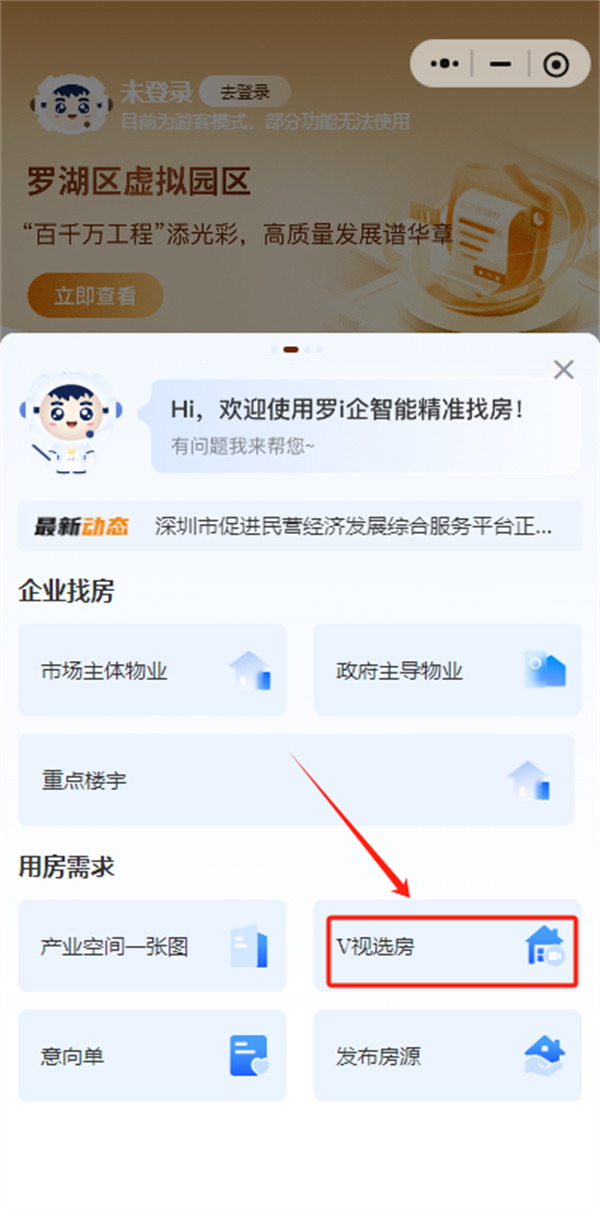
Task: Open the 最新动态 news ticker
Action: pos(300,526)
